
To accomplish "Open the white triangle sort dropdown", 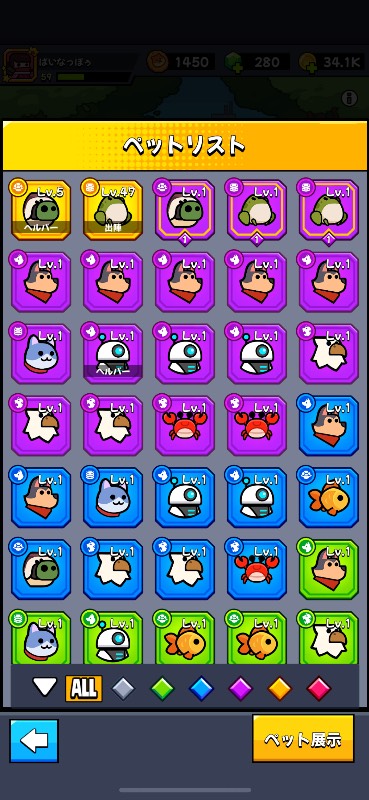I will [45, 687].
